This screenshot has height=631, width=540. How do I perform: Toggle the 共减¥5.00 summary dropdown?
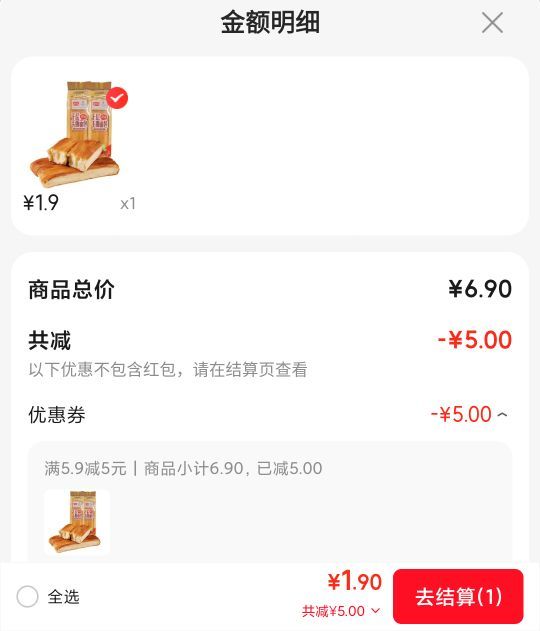pos(341,611)
